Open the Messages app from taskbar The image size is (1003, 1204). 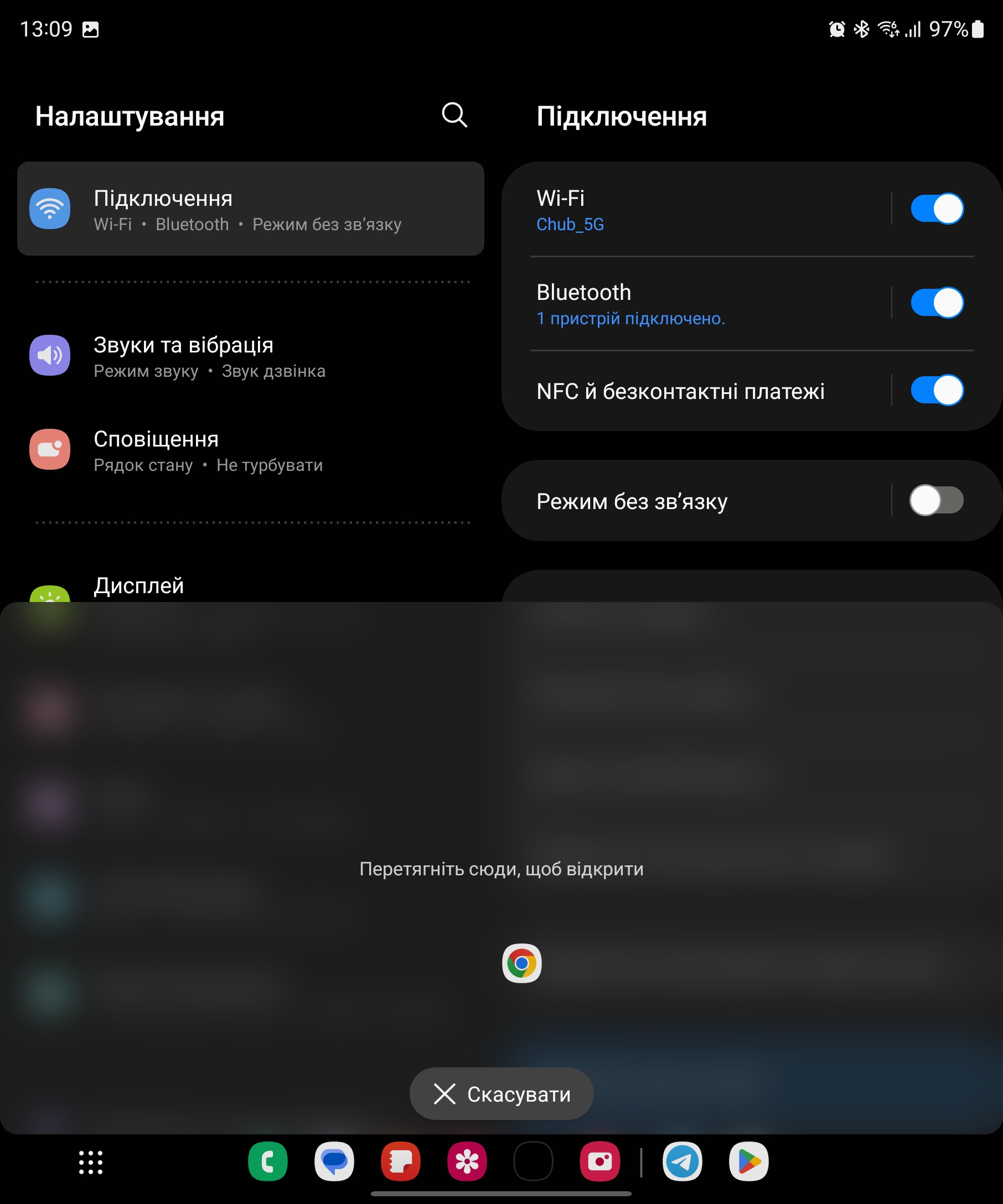[334, 1161]
